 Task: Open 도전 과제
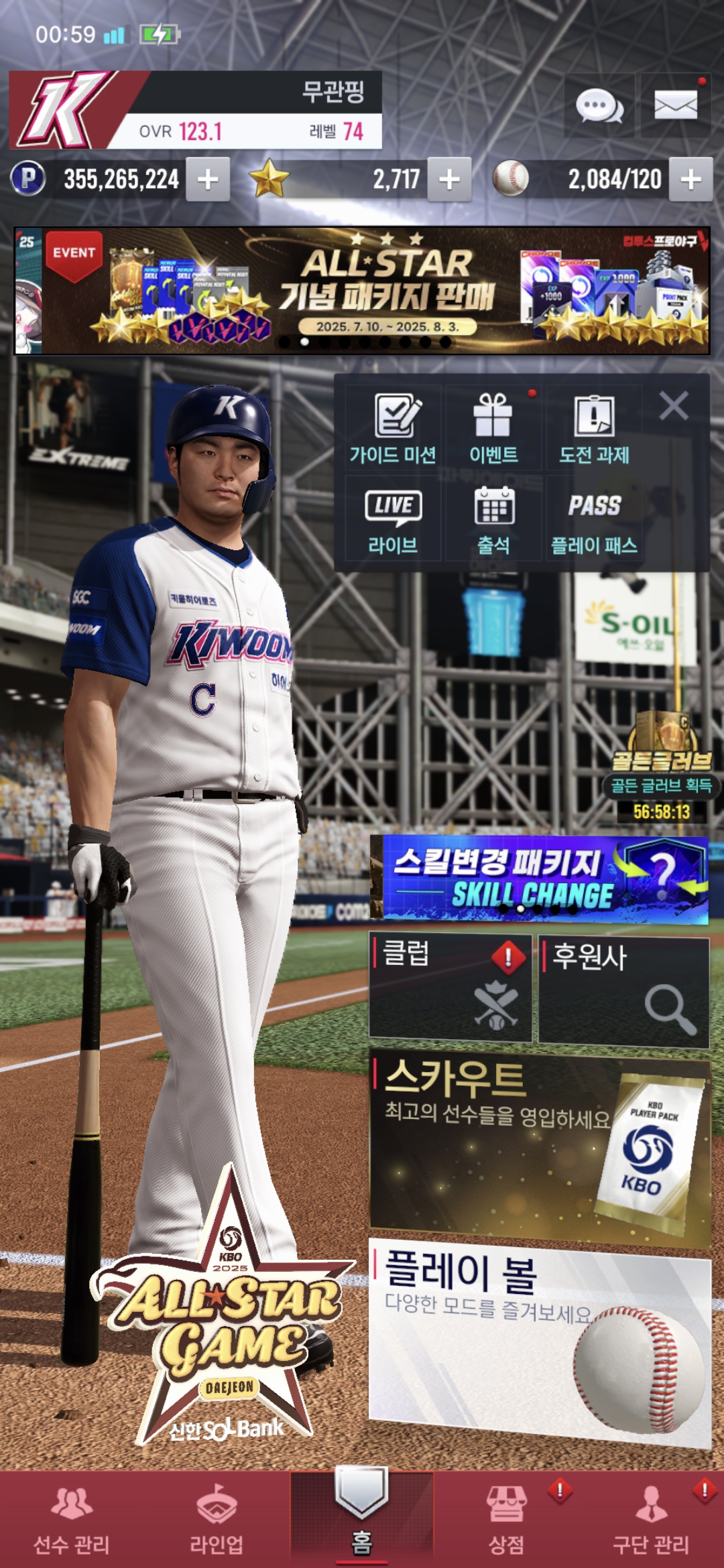[x=594, y=429]
